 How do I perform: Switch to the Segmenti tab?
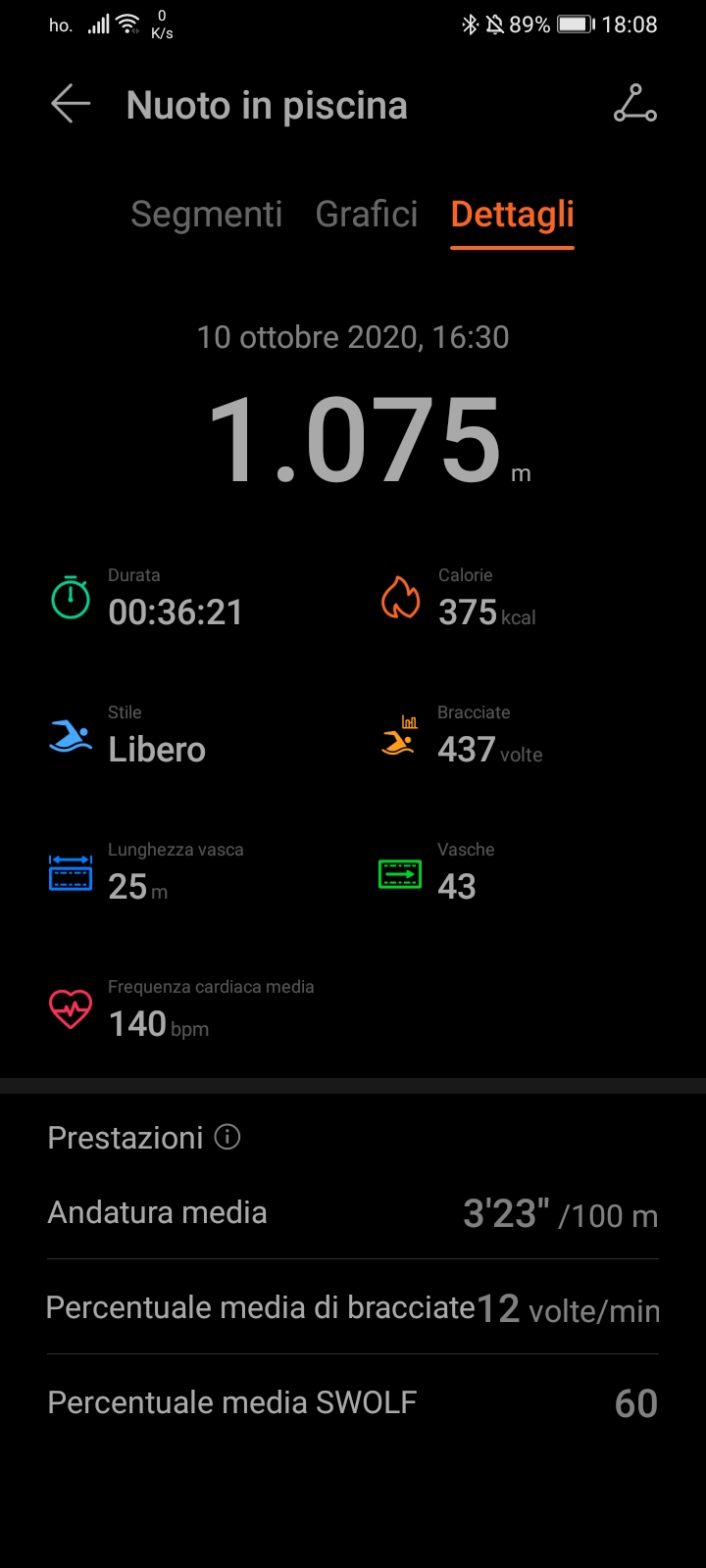click(x=206, y=214)
